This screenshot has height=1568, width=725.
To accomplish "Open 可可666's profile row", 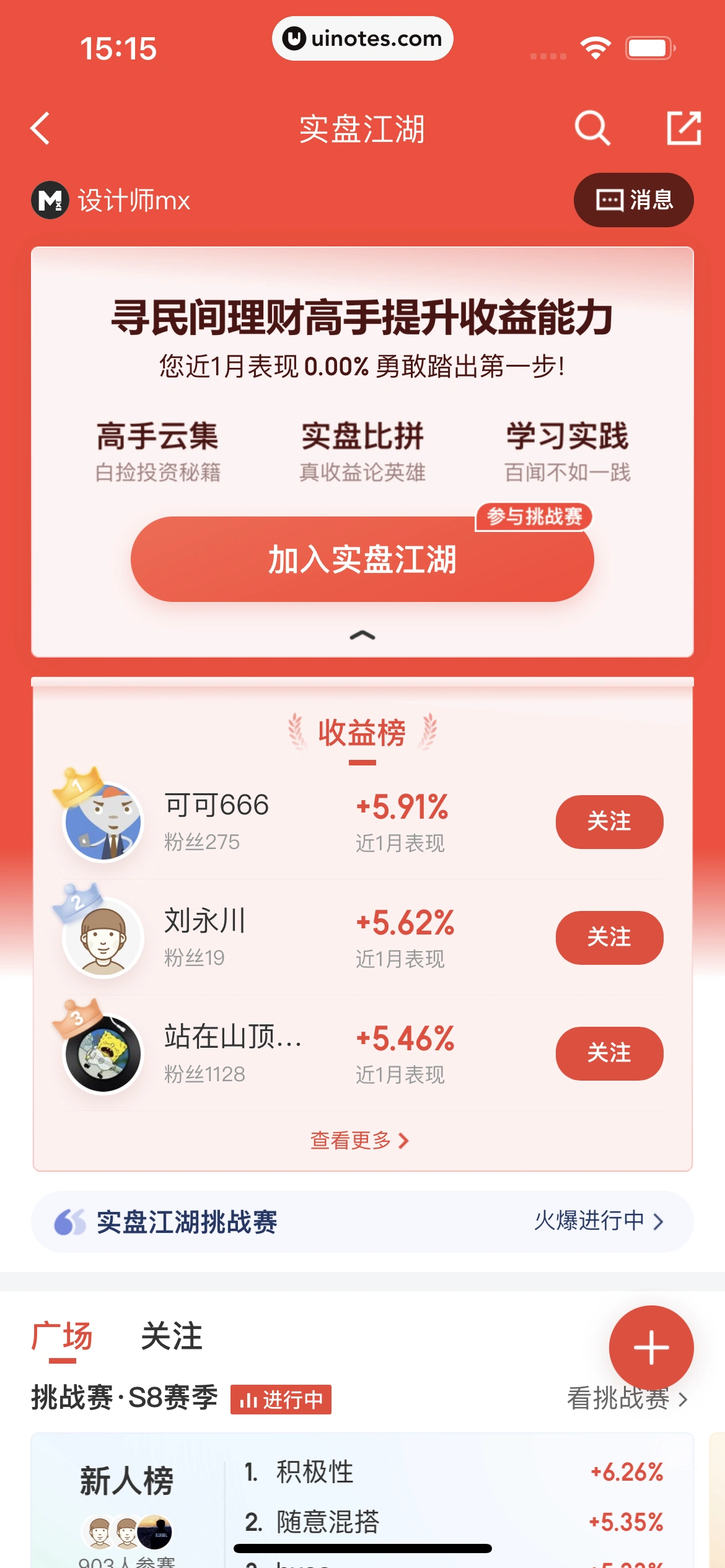I will click(x=217, y=822).
